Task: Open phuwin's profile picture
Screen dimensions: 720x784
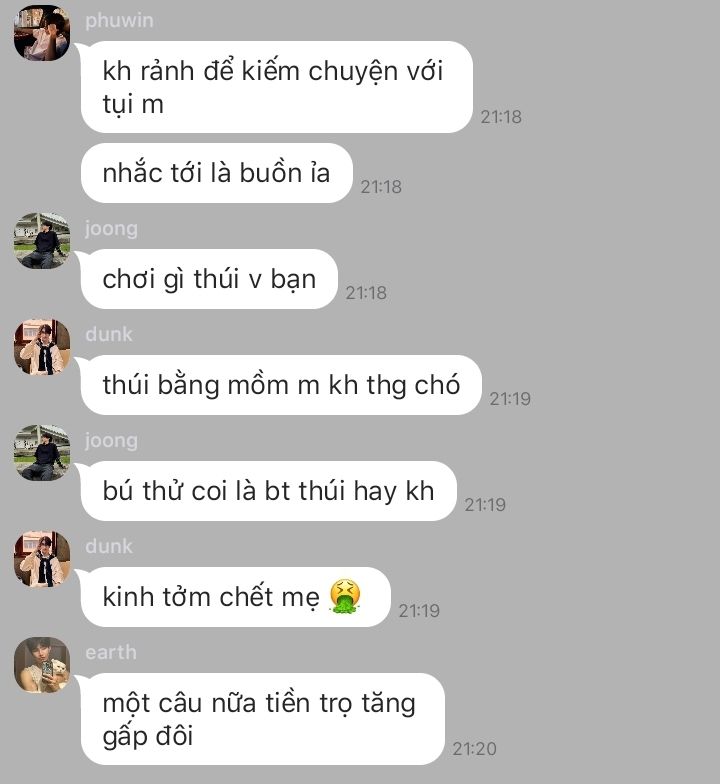Action: [x=42, y=33]
